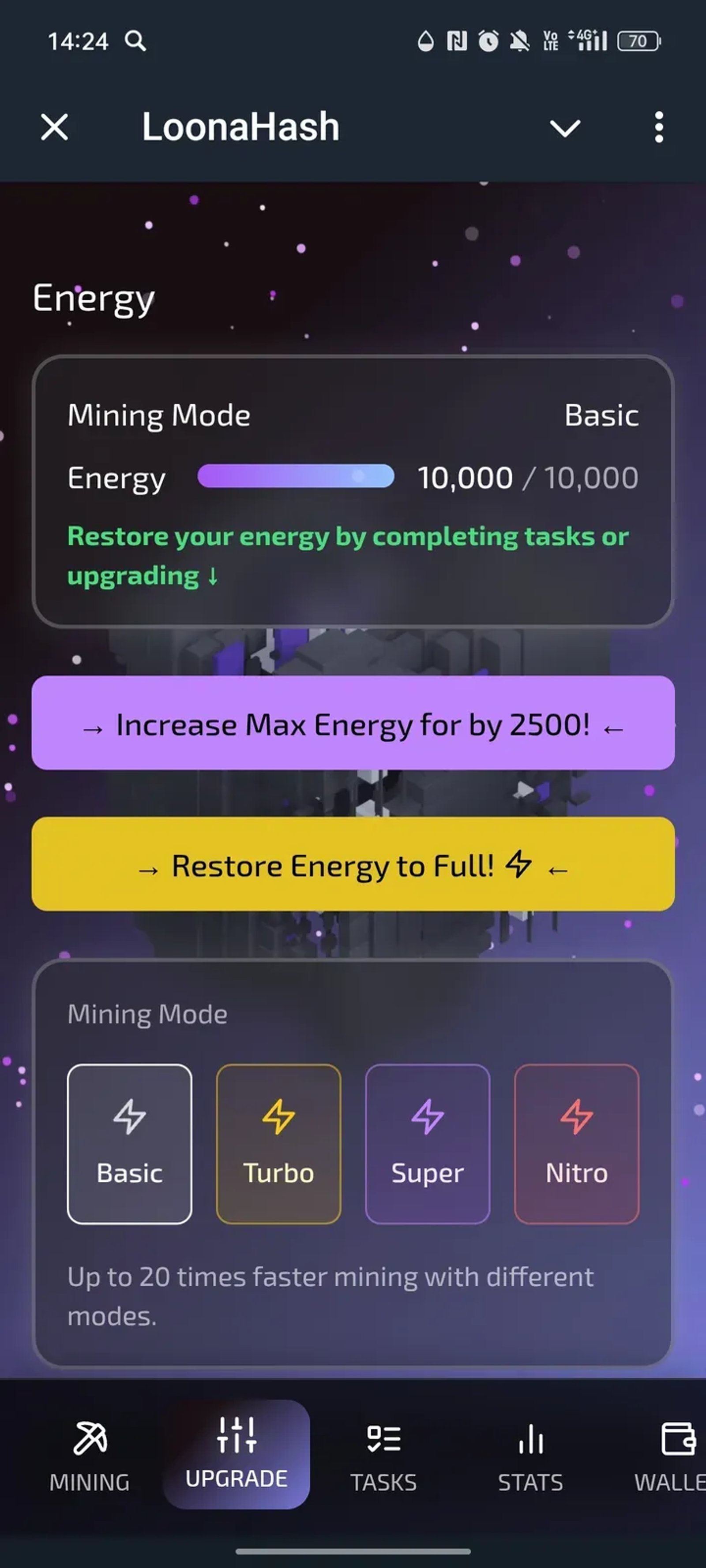Open the three-dot overflow menu
This screenshot has height=1568, width=706.
[x=658, y=127]
